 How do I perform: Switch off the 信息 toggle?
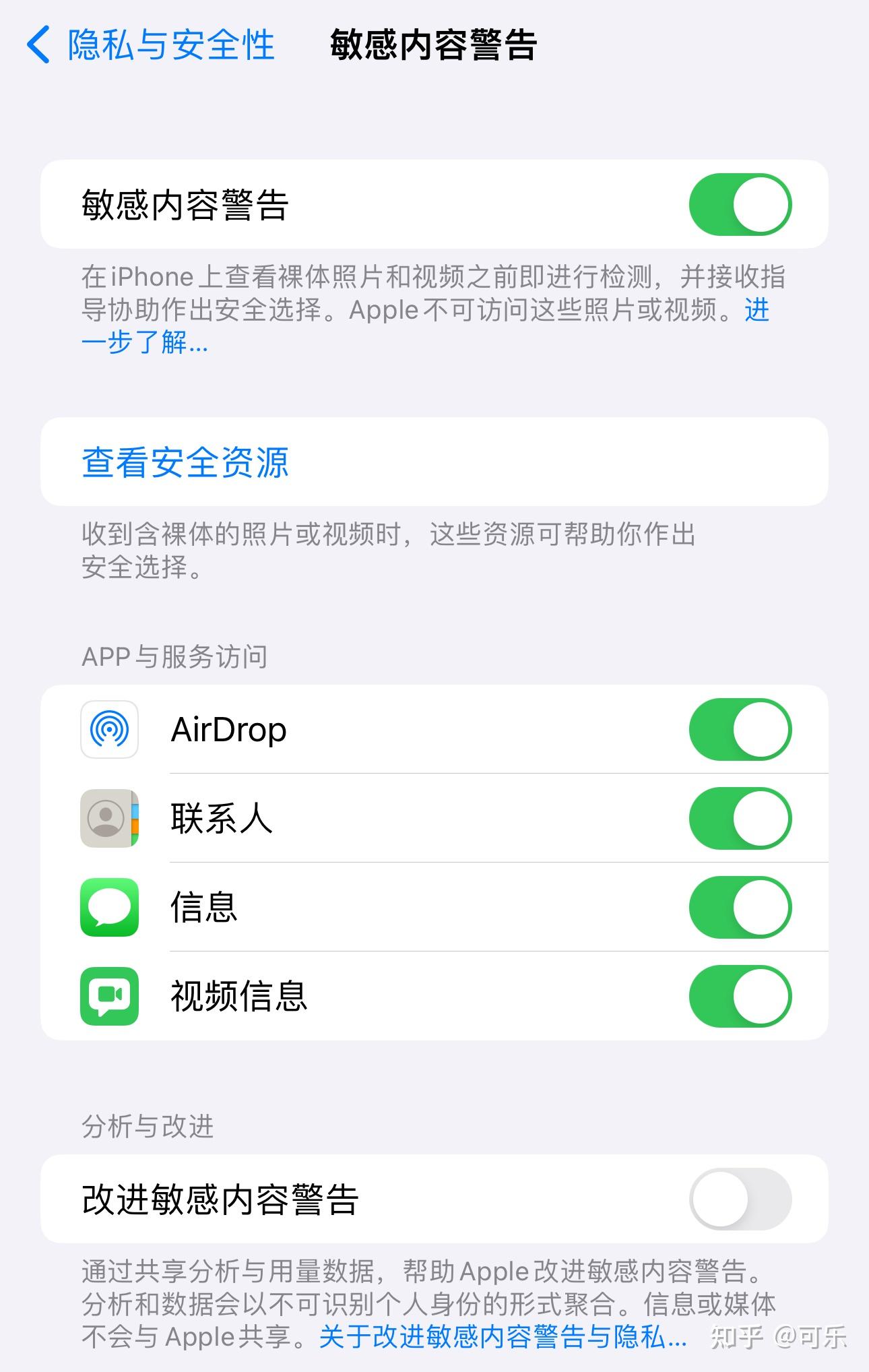pyautogui.click(x=740, y=908)
